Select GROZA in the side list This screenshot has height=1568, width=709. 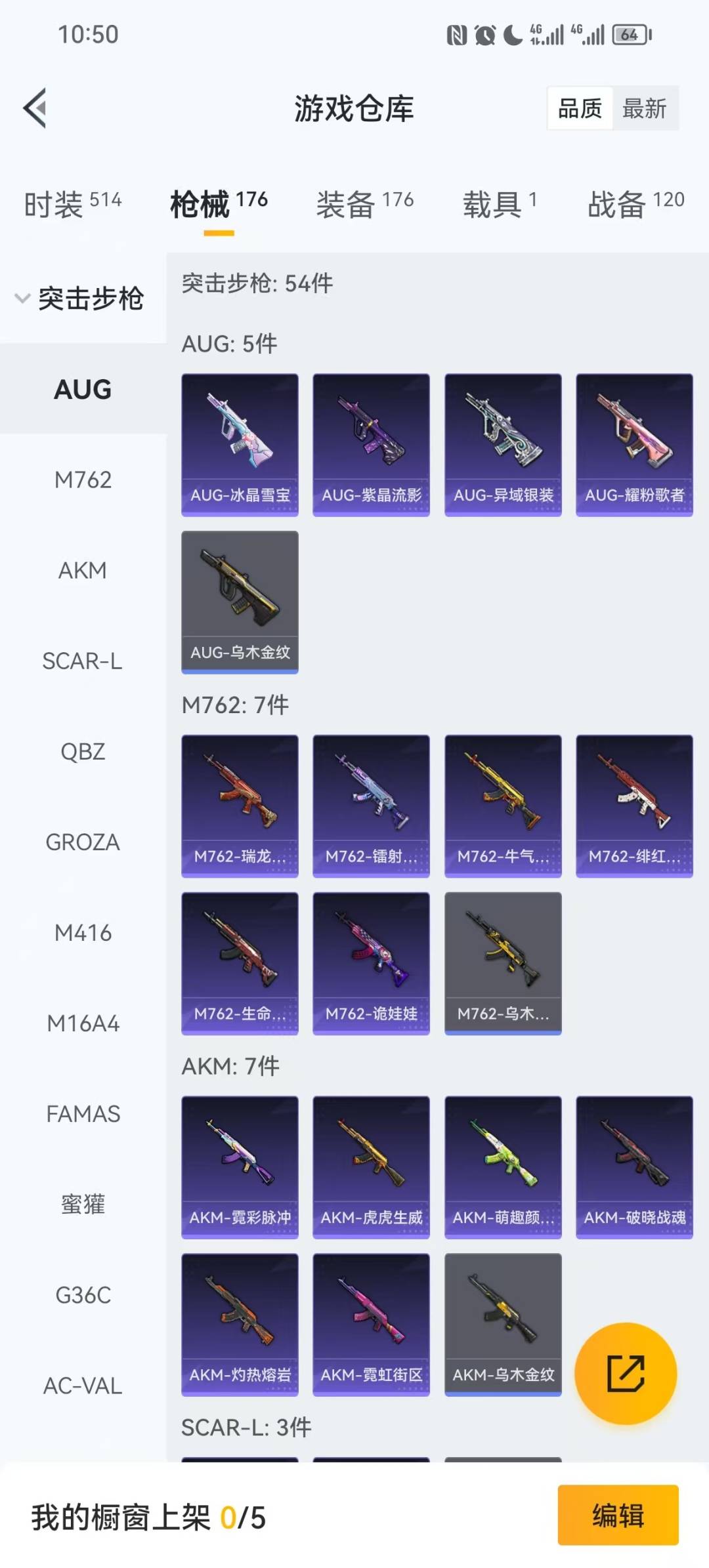[x=83, y=842]
